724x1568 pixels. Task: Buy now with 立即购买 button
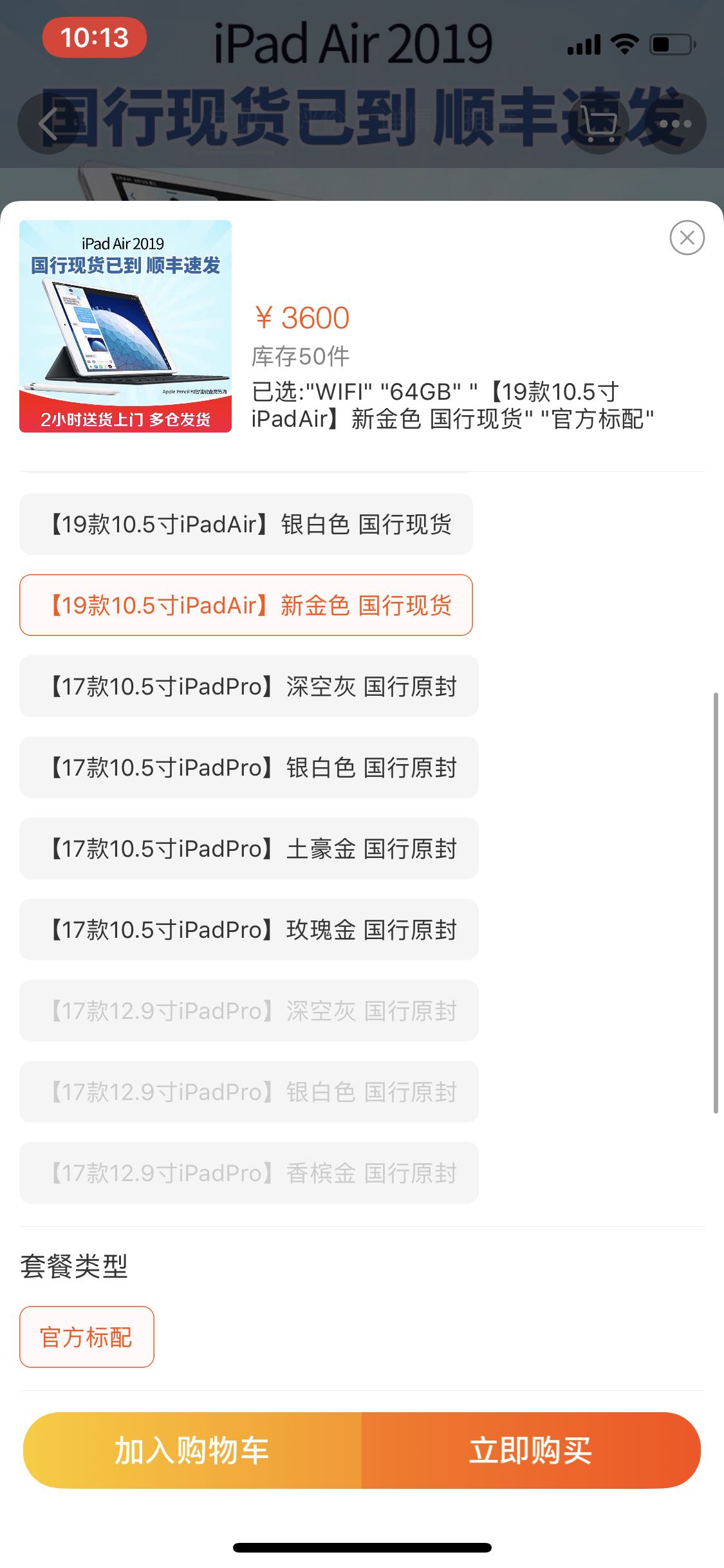click(531, 1450)
